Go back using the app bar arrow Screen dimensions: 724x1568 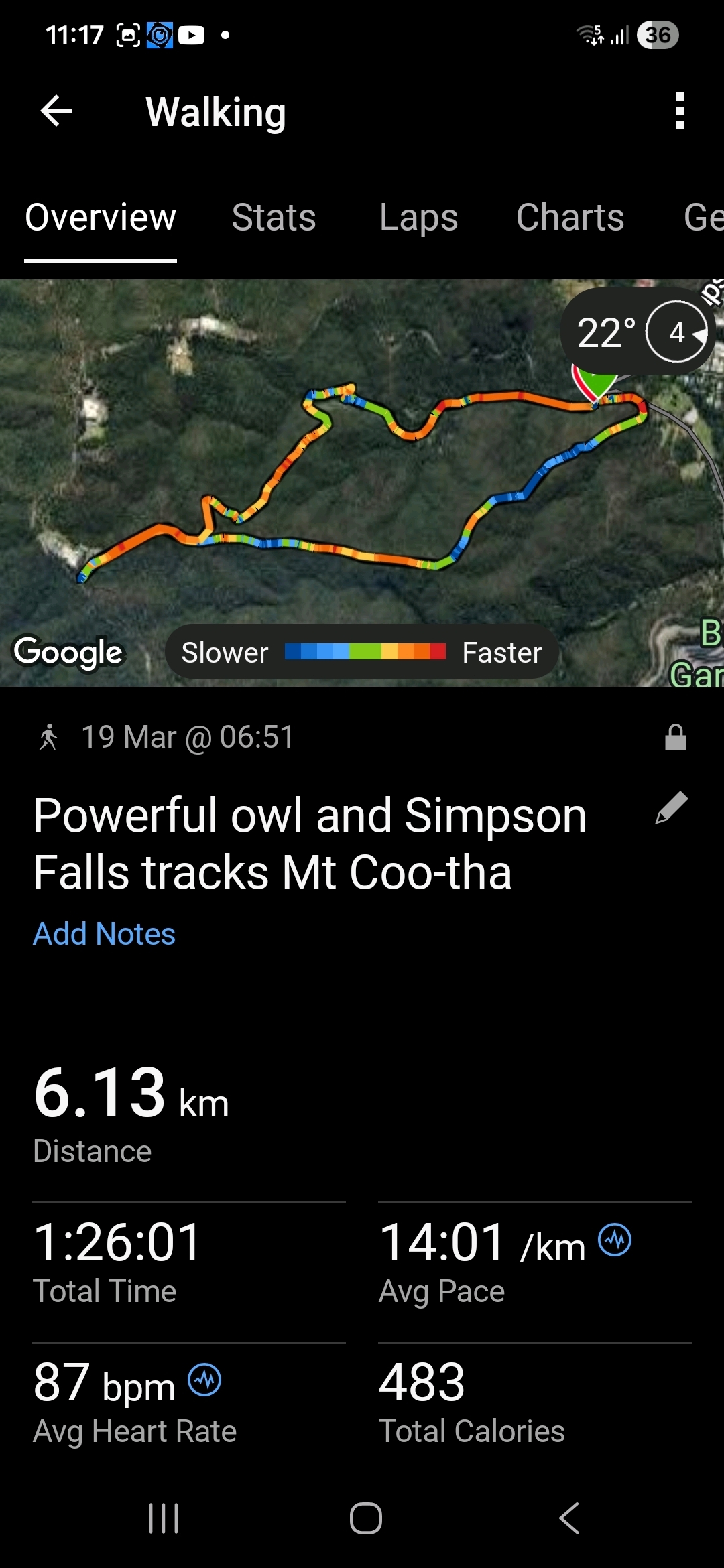[56, 111]
